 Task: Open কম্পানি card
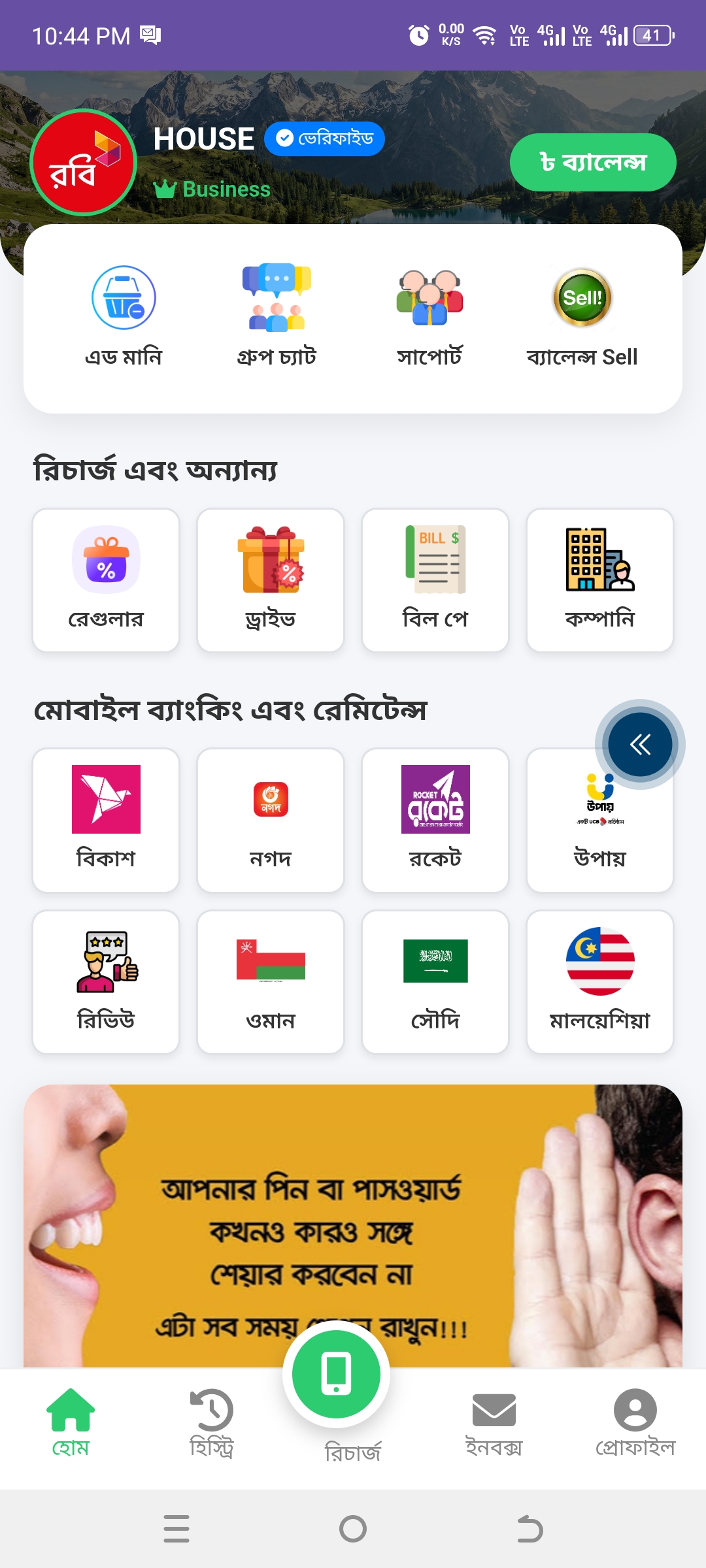coord(600,580)
